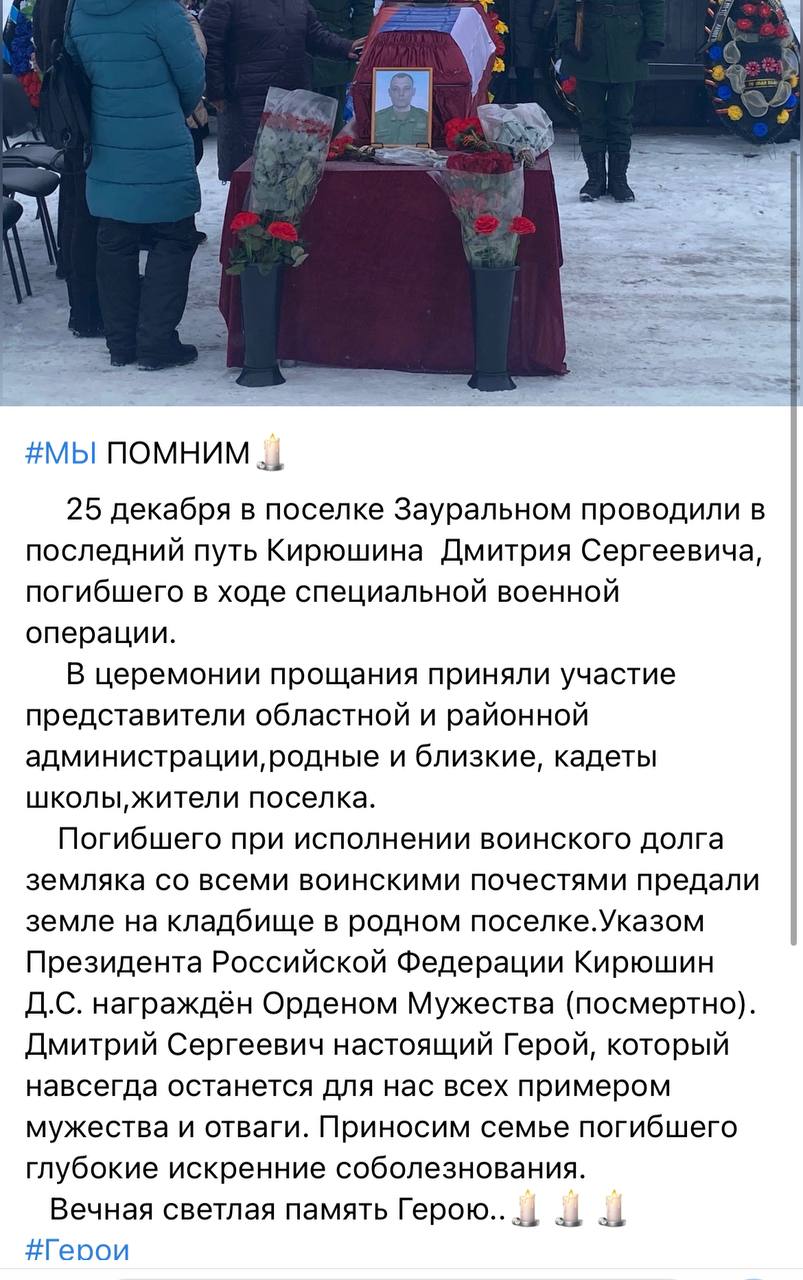Viewport: 803px width, 1280px height.
Task: Open the post photo in full view
Action: pyautogui.click(x=400, y=200)
